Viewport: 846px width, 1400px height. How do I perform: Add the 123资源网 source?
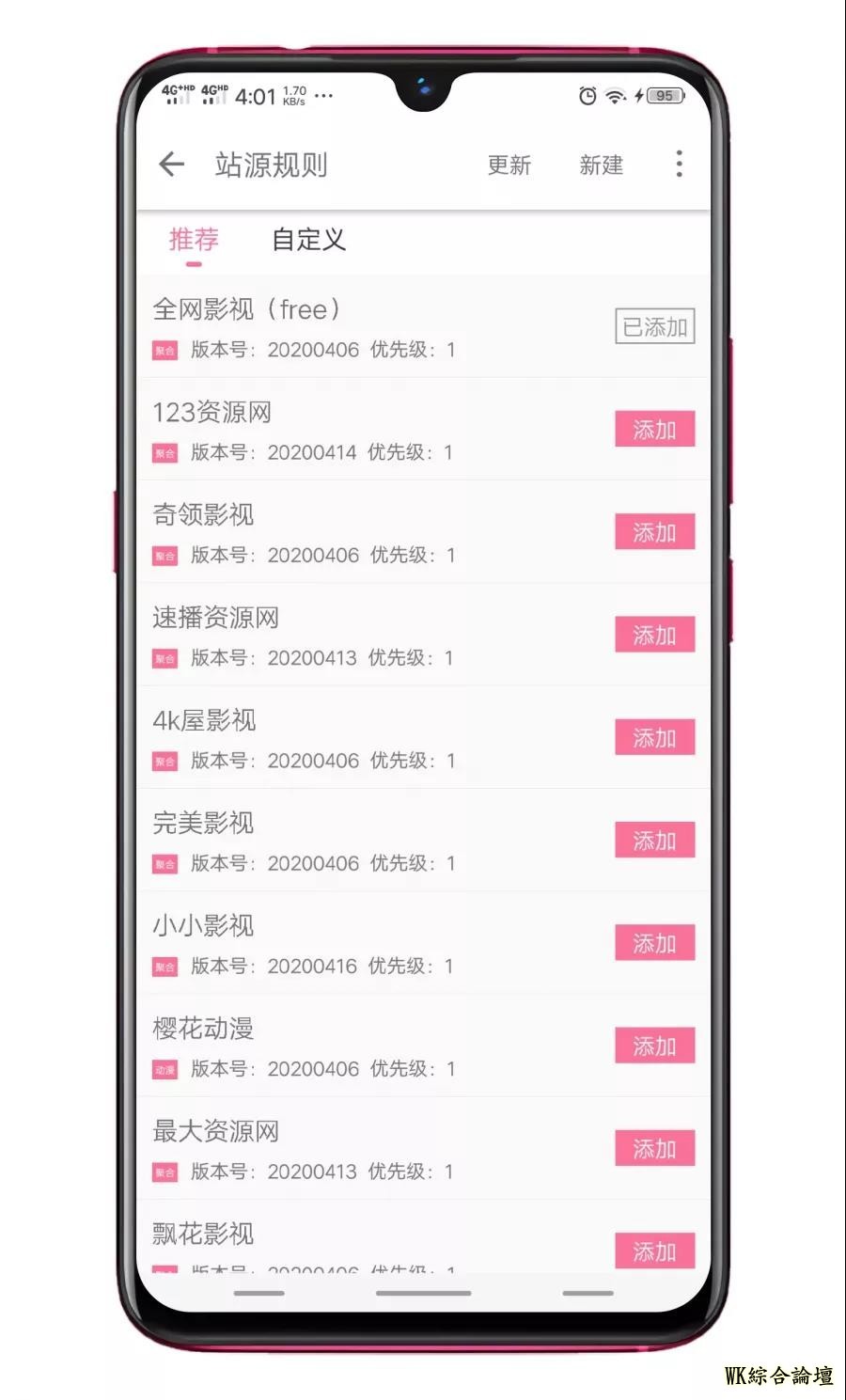(654, 430)
